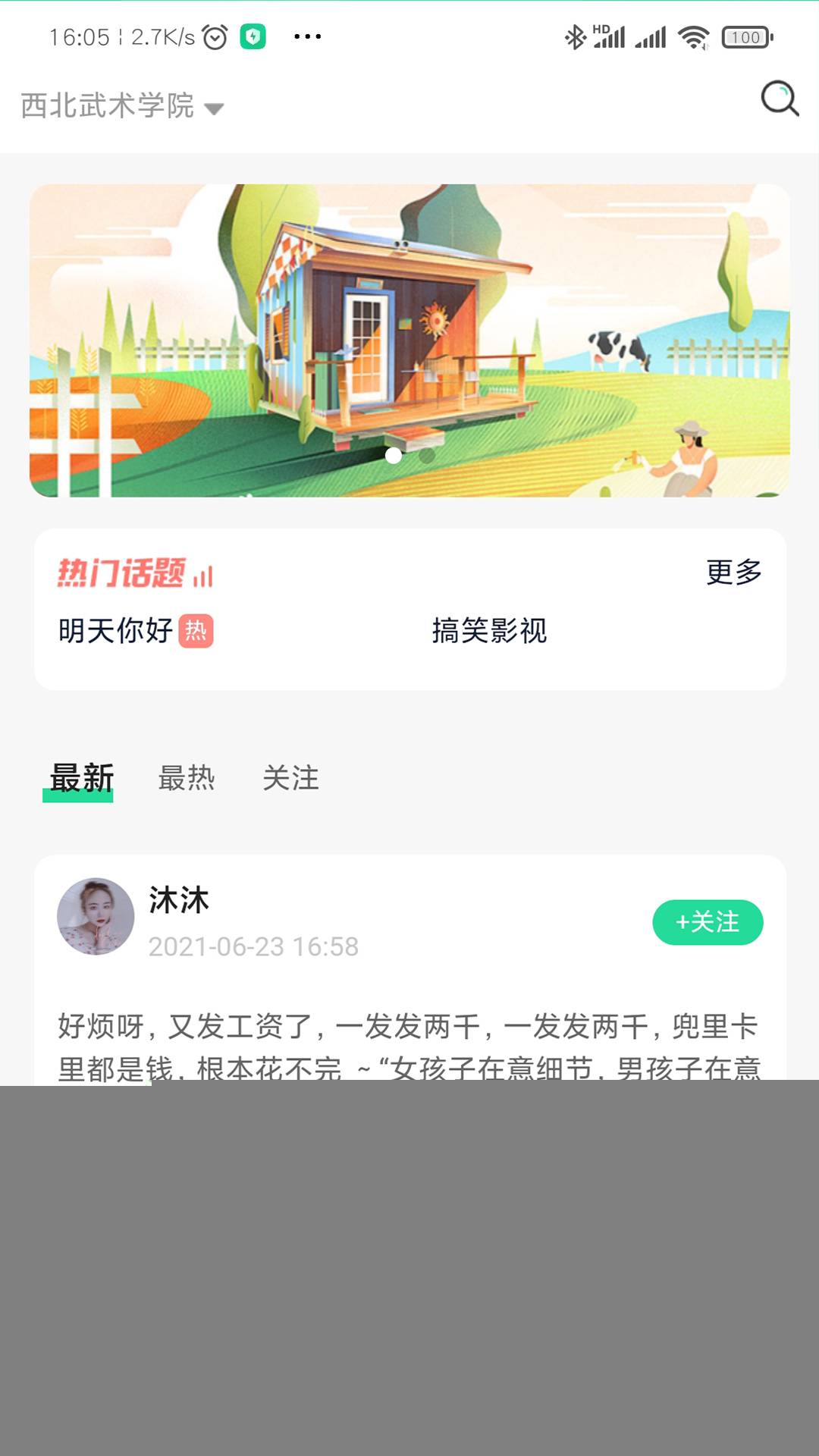Switch to the 最热 tab
819x1456 pixels.
click(187, 778)
